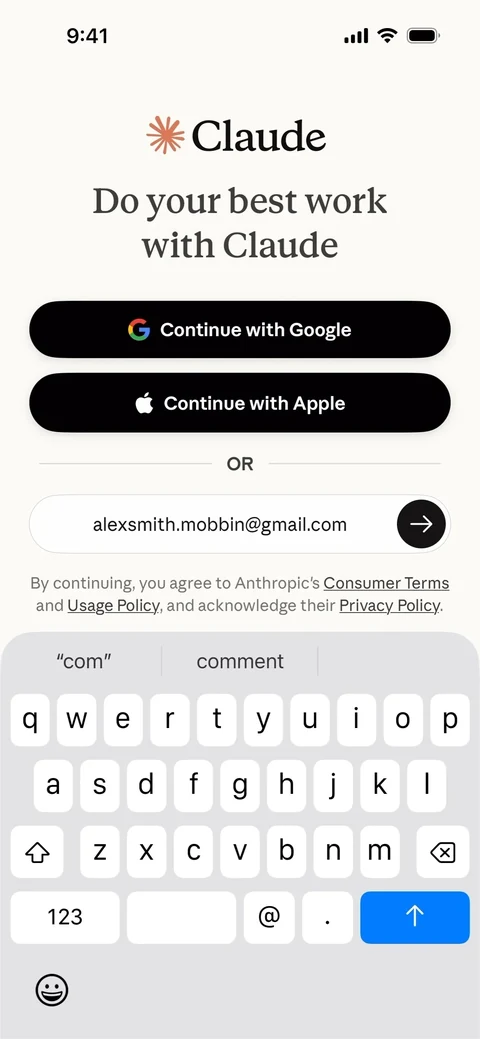The image size is (480, 1039).
Task: Submit email with the arrow button
Action: point(421,524)
